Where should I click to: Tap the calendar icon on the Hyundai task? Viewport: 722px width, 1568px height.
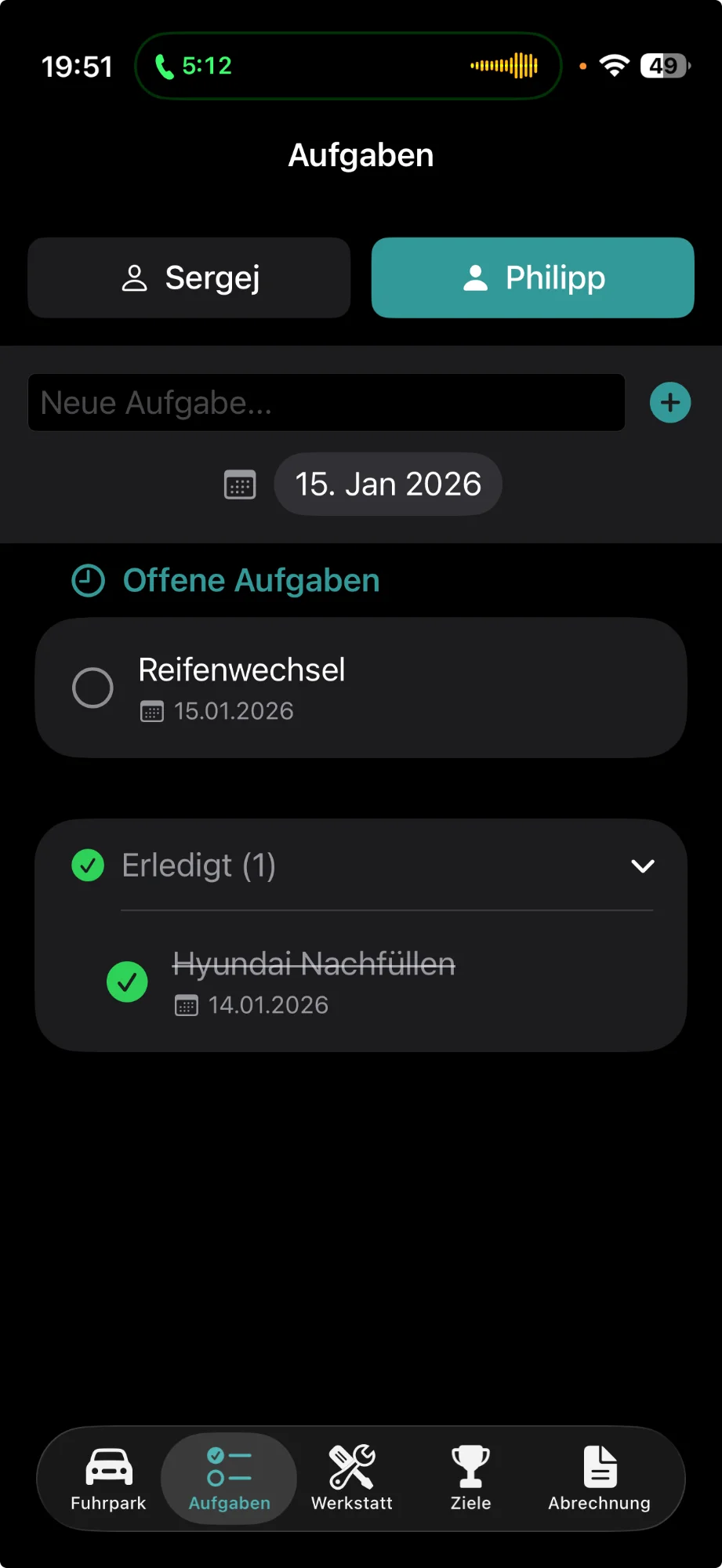[185, 1004]
